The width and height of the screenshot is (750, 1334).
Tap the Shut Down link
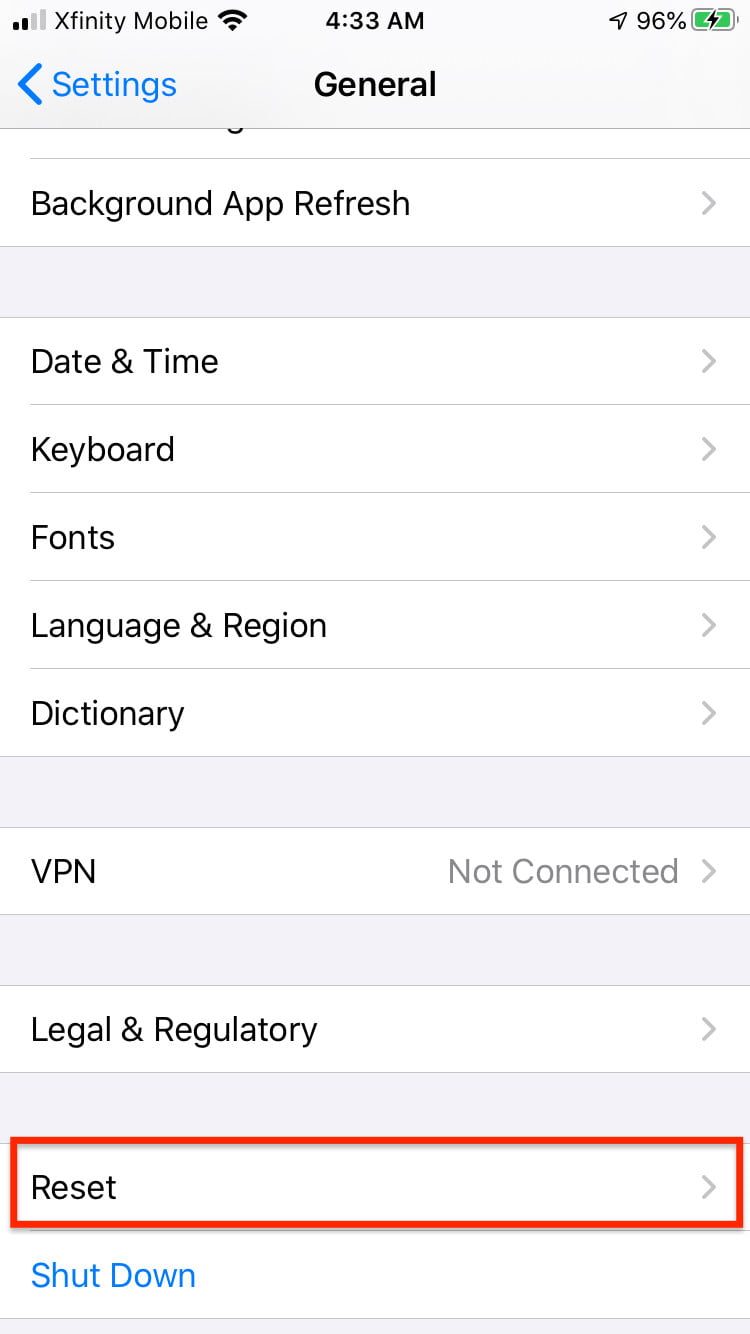point(113,1275)
